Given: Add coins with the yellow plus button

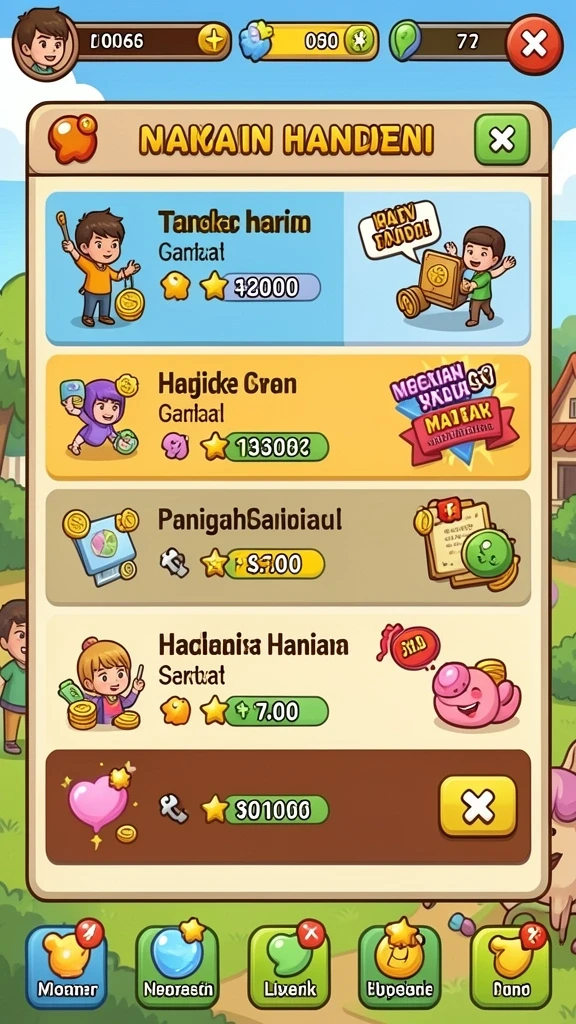Looking at the screenshot, I should point(212,41).
